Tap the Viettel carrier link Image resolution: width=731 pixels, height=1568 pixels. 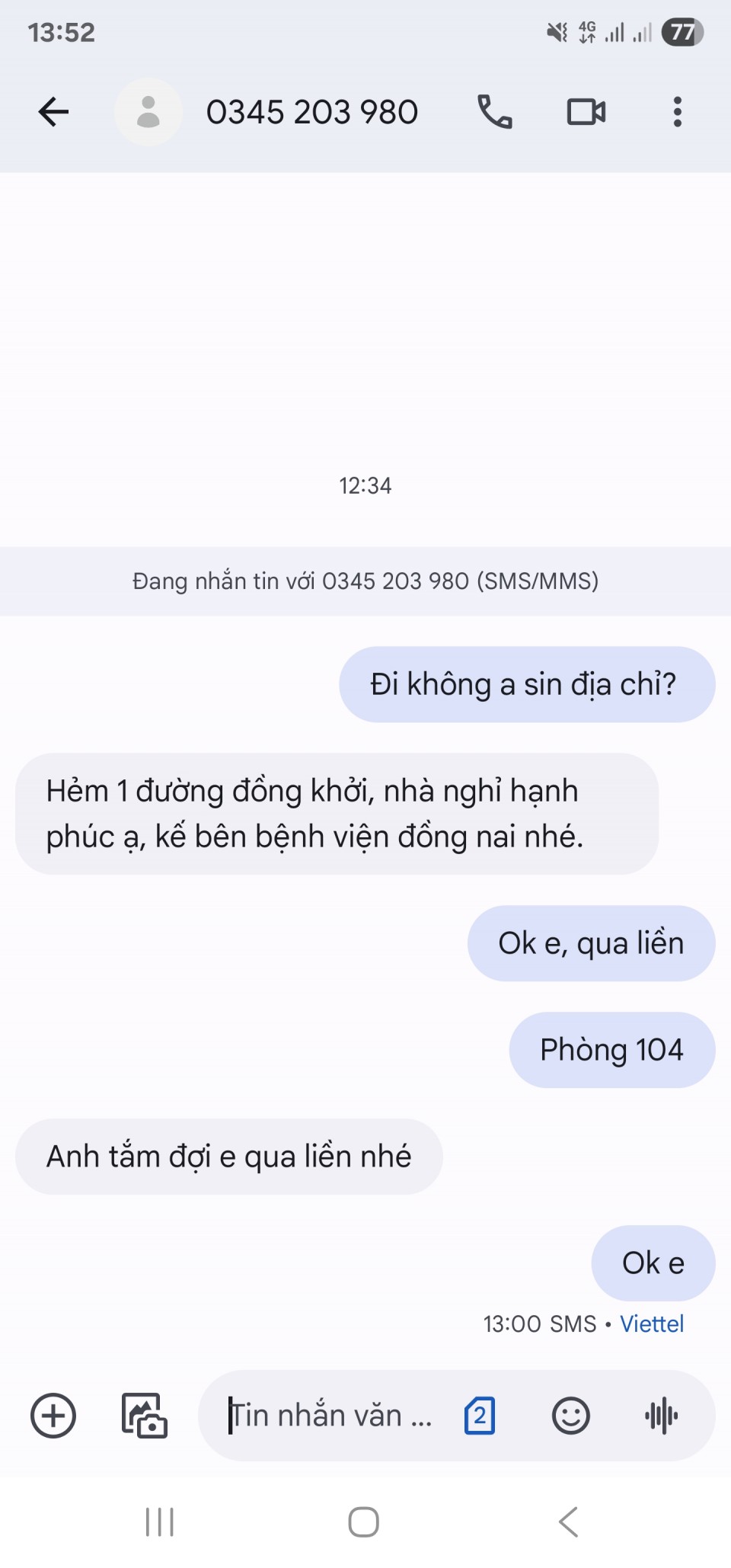point(652,1324)
